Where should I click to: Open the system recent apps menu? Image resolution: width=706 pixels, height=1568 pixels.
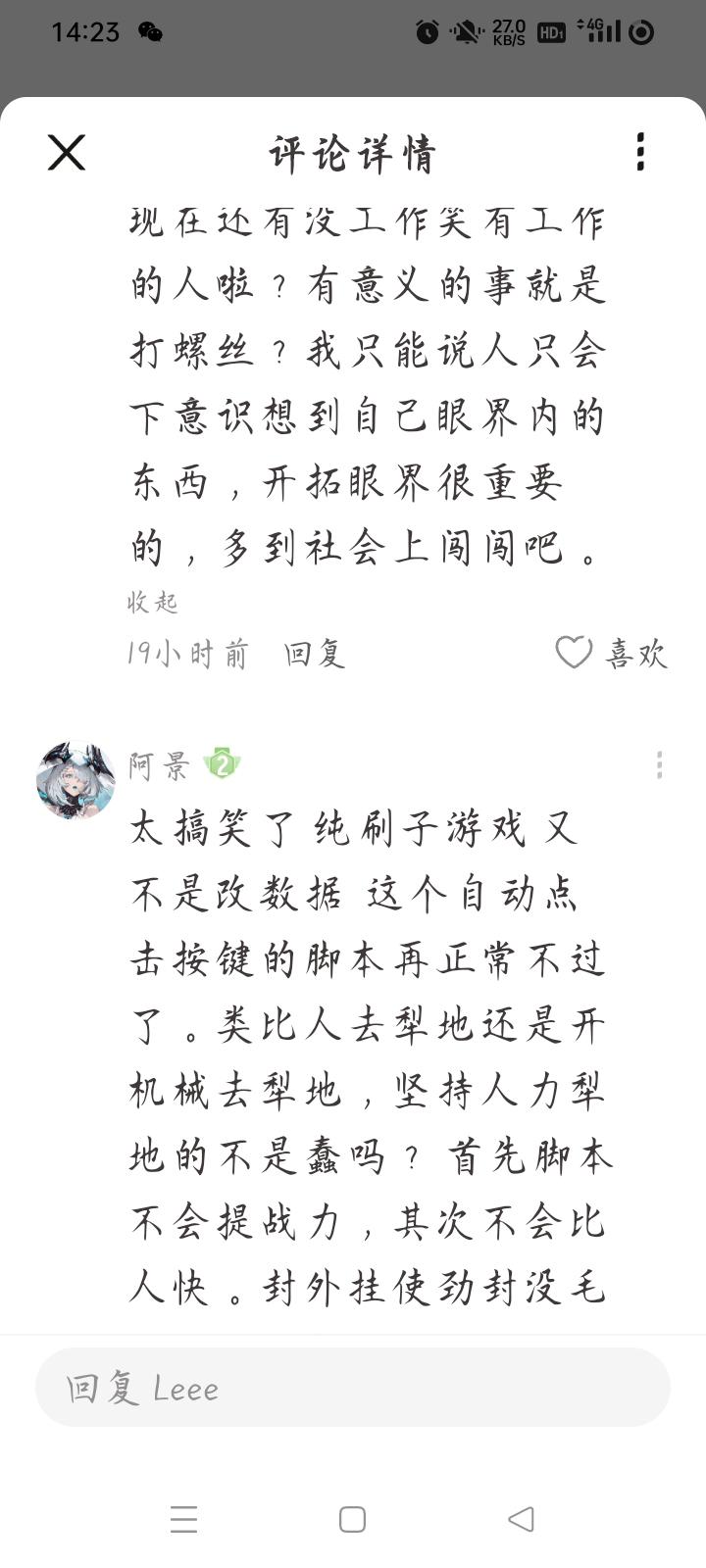click(184, 1519)
